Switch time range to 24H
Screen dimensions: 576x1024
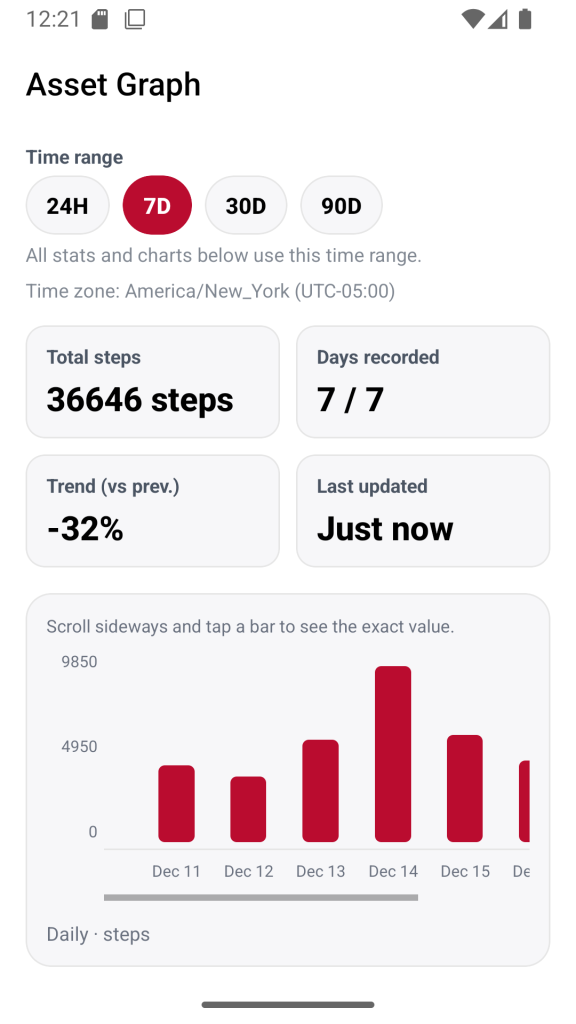click(67, 205)
